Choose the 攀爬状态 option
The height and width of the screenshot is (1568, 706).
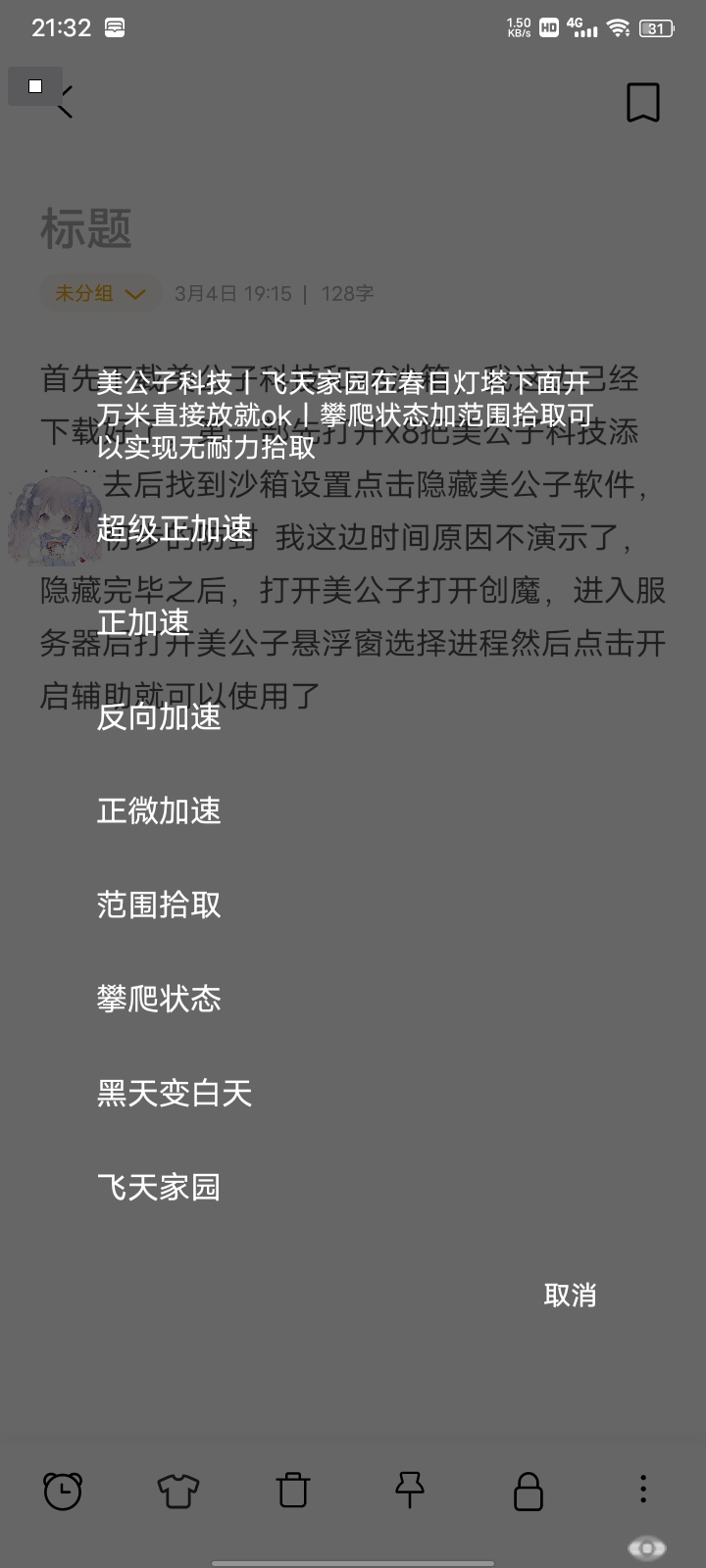coord(159,1000)
